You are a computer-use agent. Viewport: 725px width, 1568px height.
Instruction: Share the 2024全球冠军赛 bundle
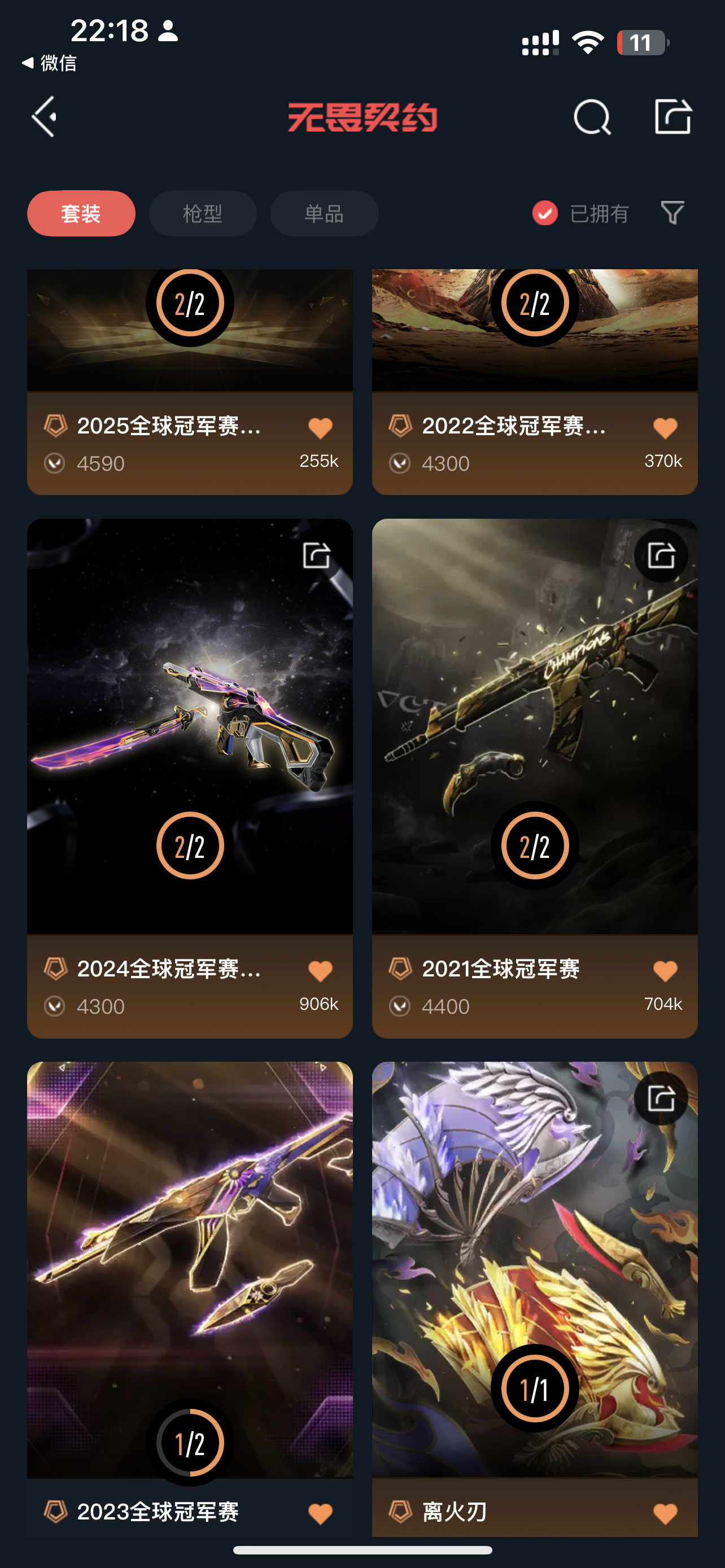tap(317, 555)
